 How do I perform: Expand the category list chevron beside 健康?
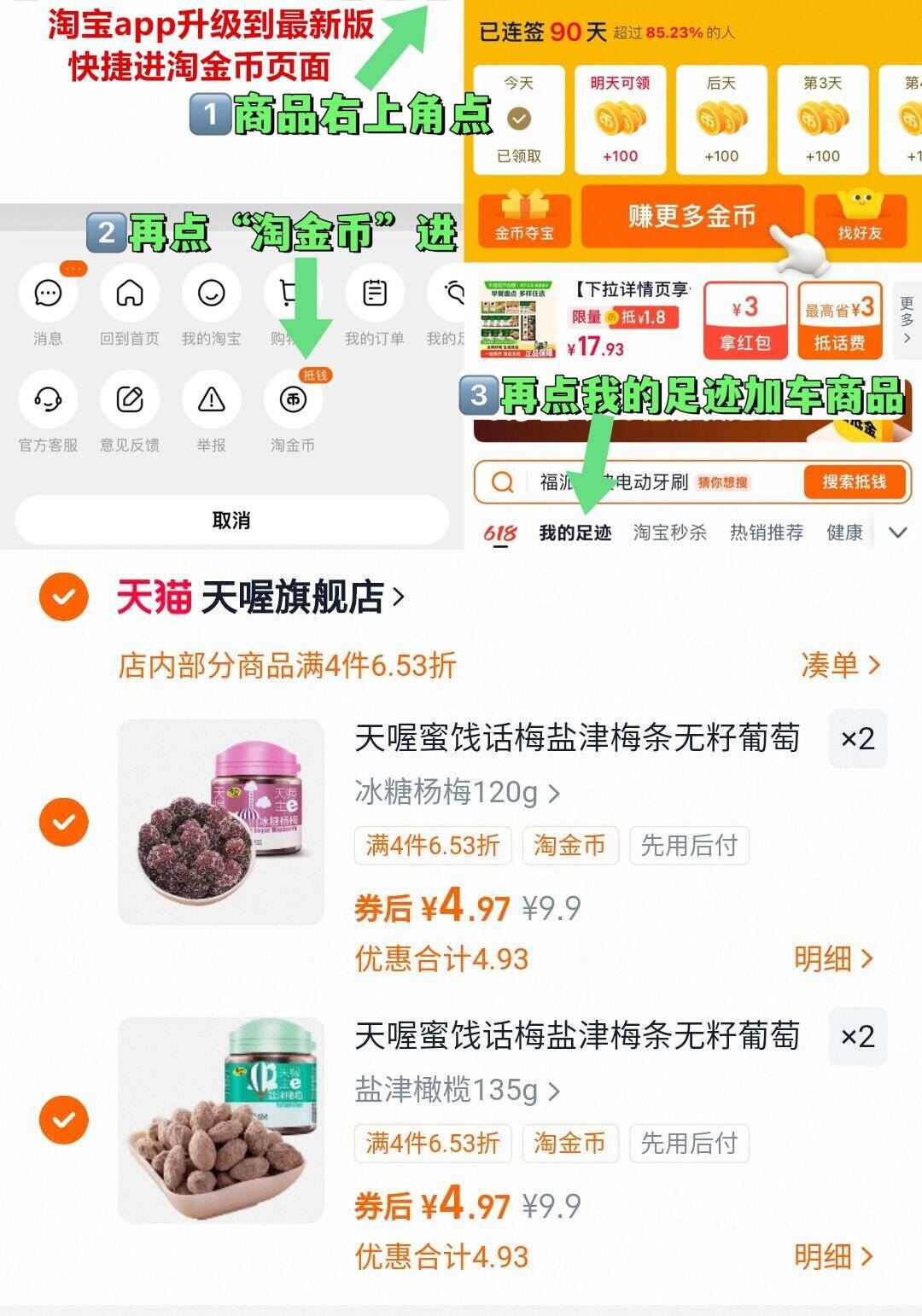coord(897,532)
